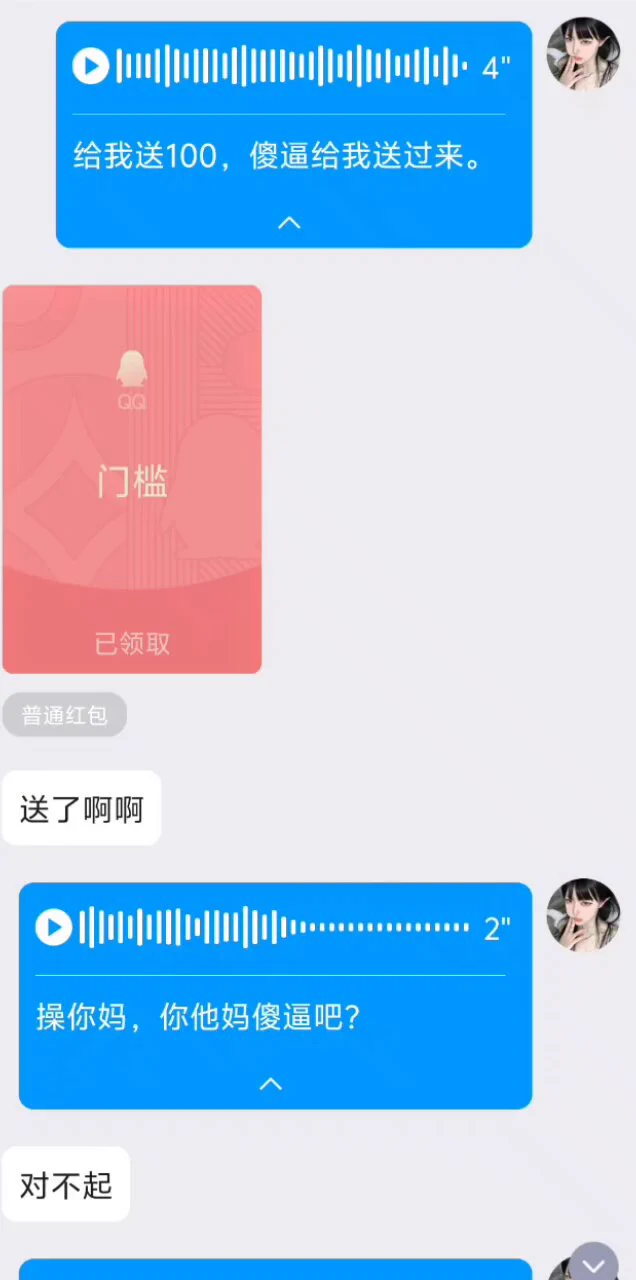
Task: Play the 4-second voice message
Action: 90,67
